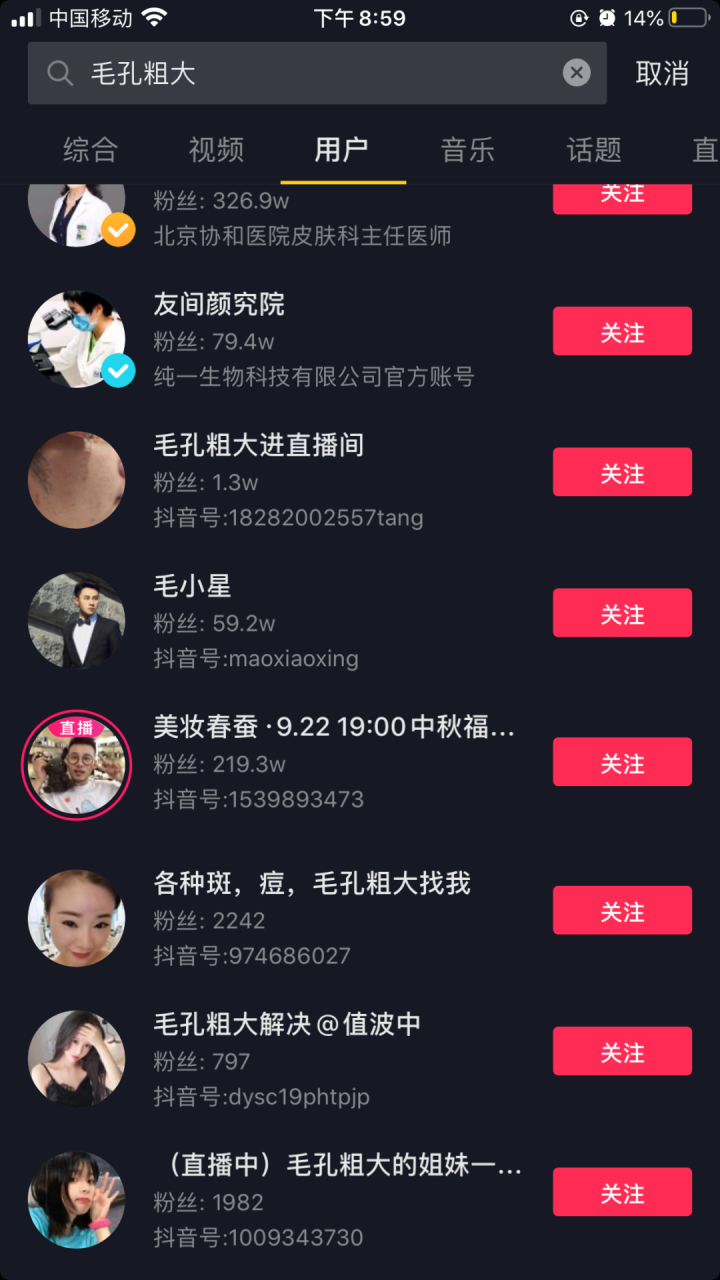Clear the search text using the X icon

576,71
